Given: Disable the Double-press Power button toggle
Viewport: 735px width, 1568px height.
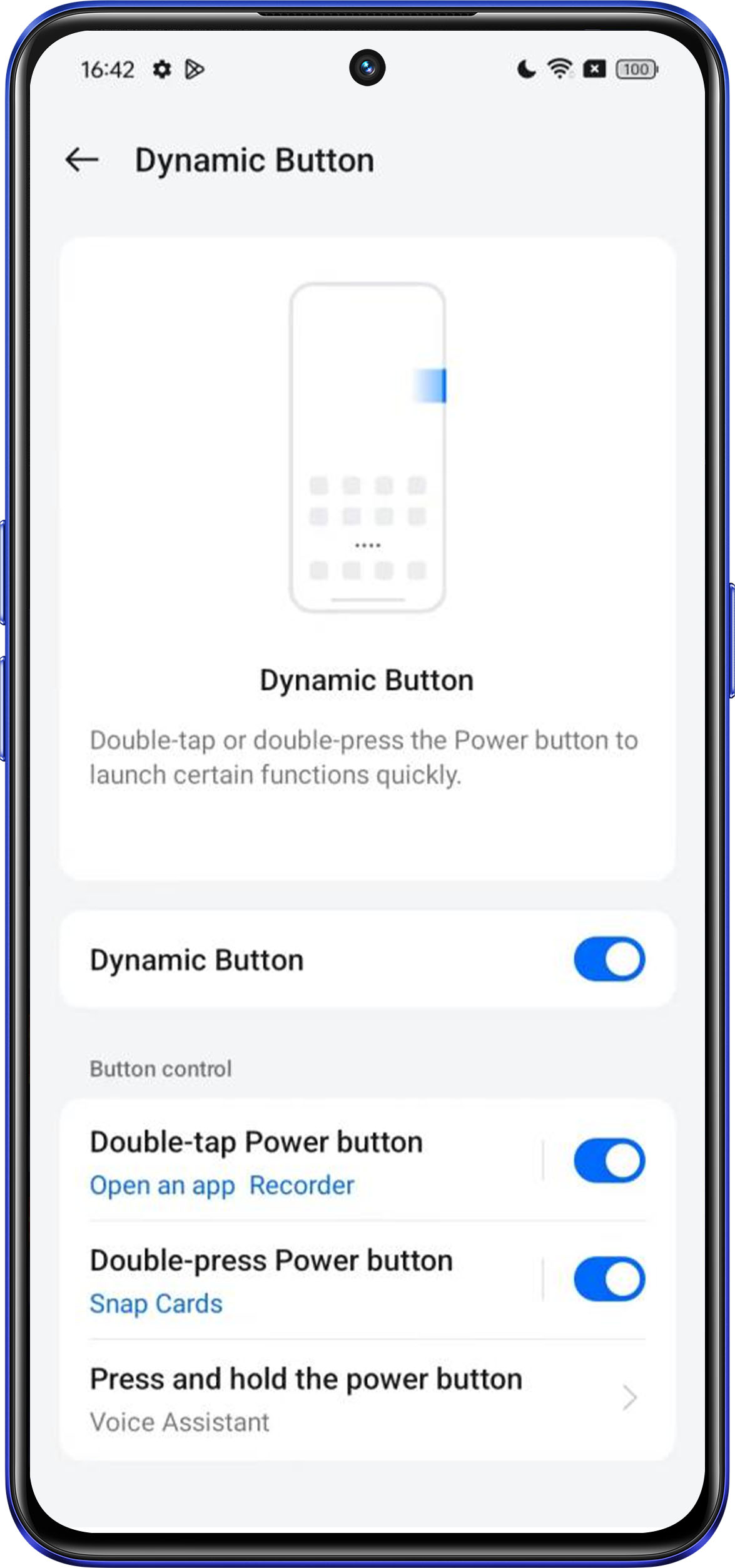Looking at the screenshot, I should (609, 1279).
